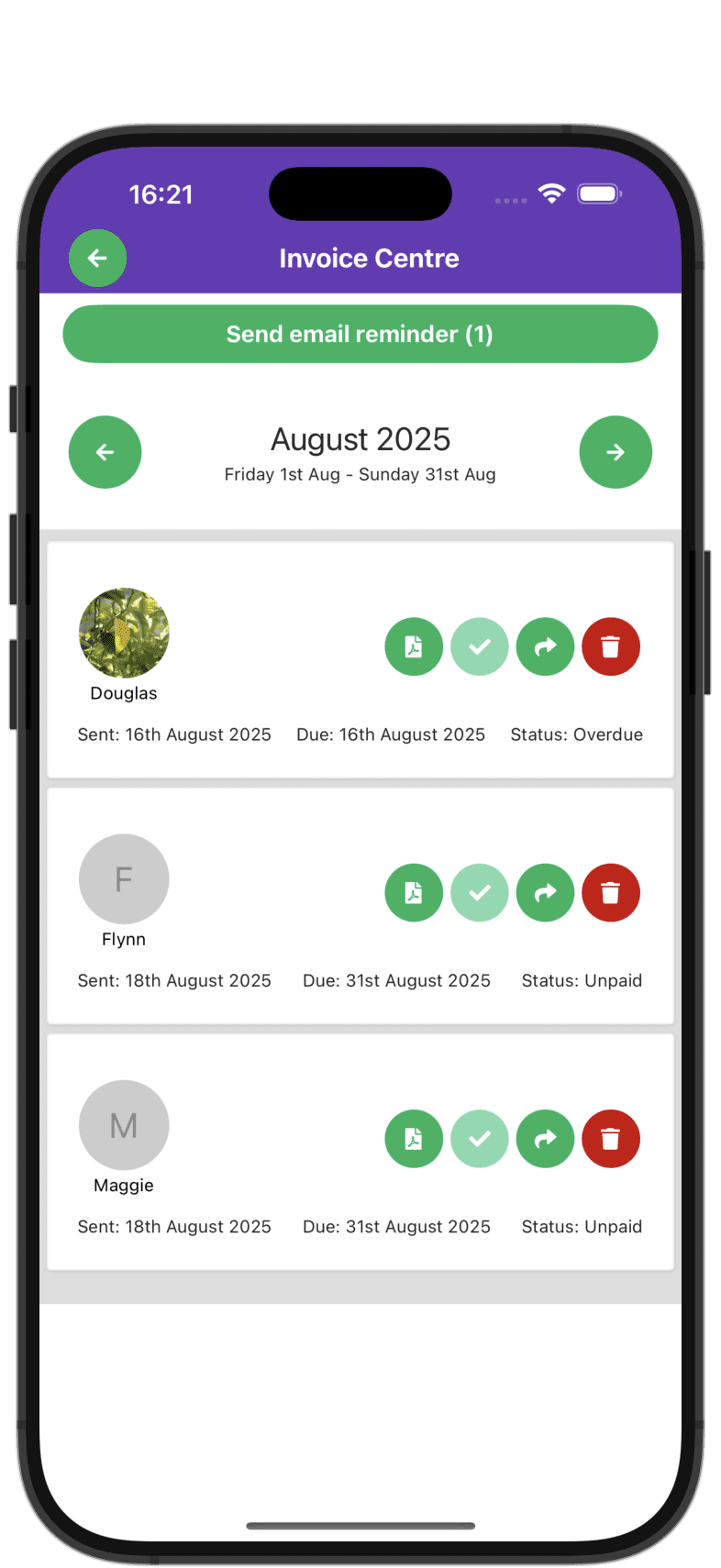This screenshot has width=721, height=1568.
Task: View Flynn's invoice PDF
Action: [x=414, y=892]
